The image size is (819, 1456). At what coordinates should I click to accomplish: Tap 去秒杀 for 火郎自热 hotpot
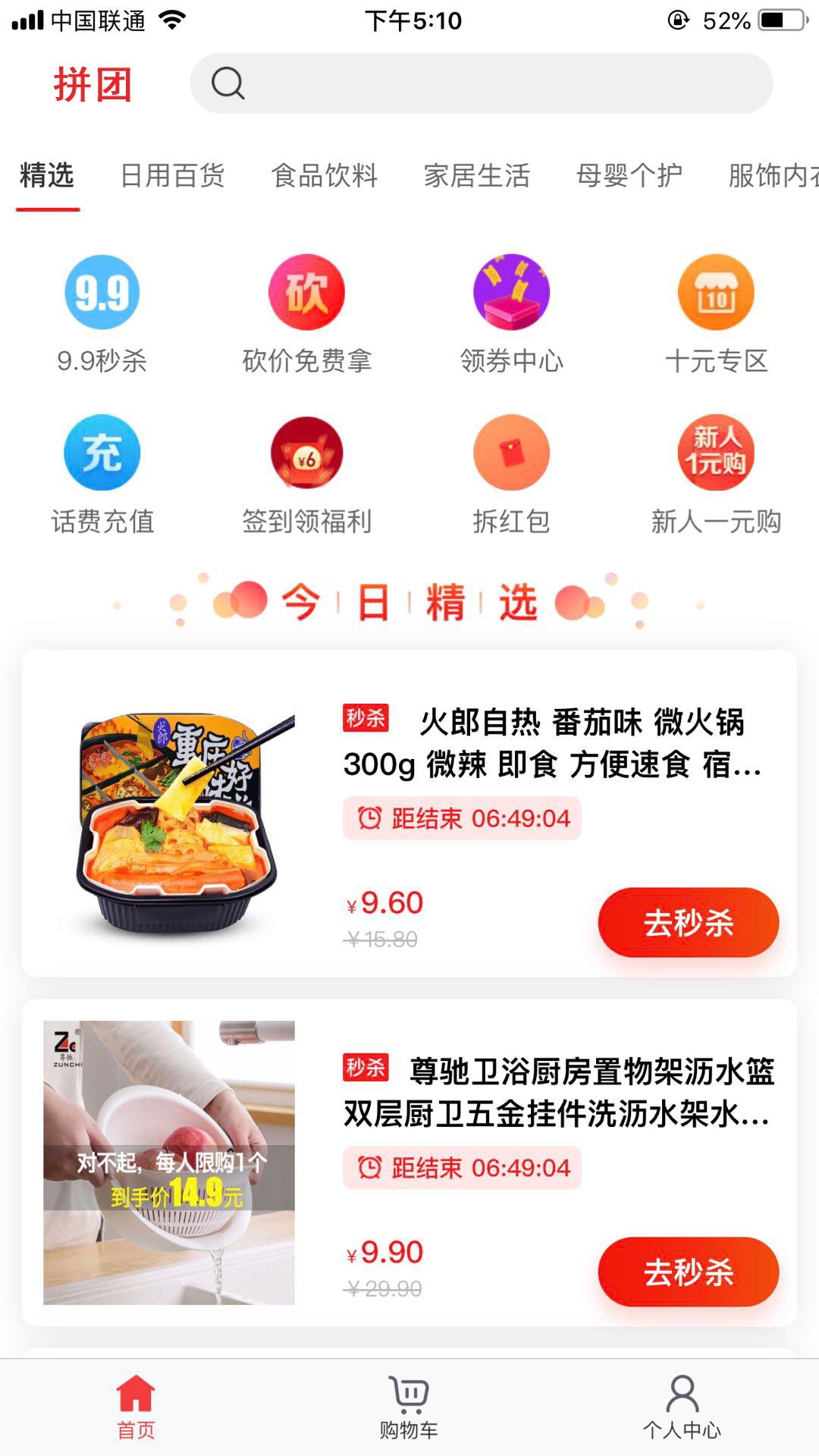pos(688,923)
